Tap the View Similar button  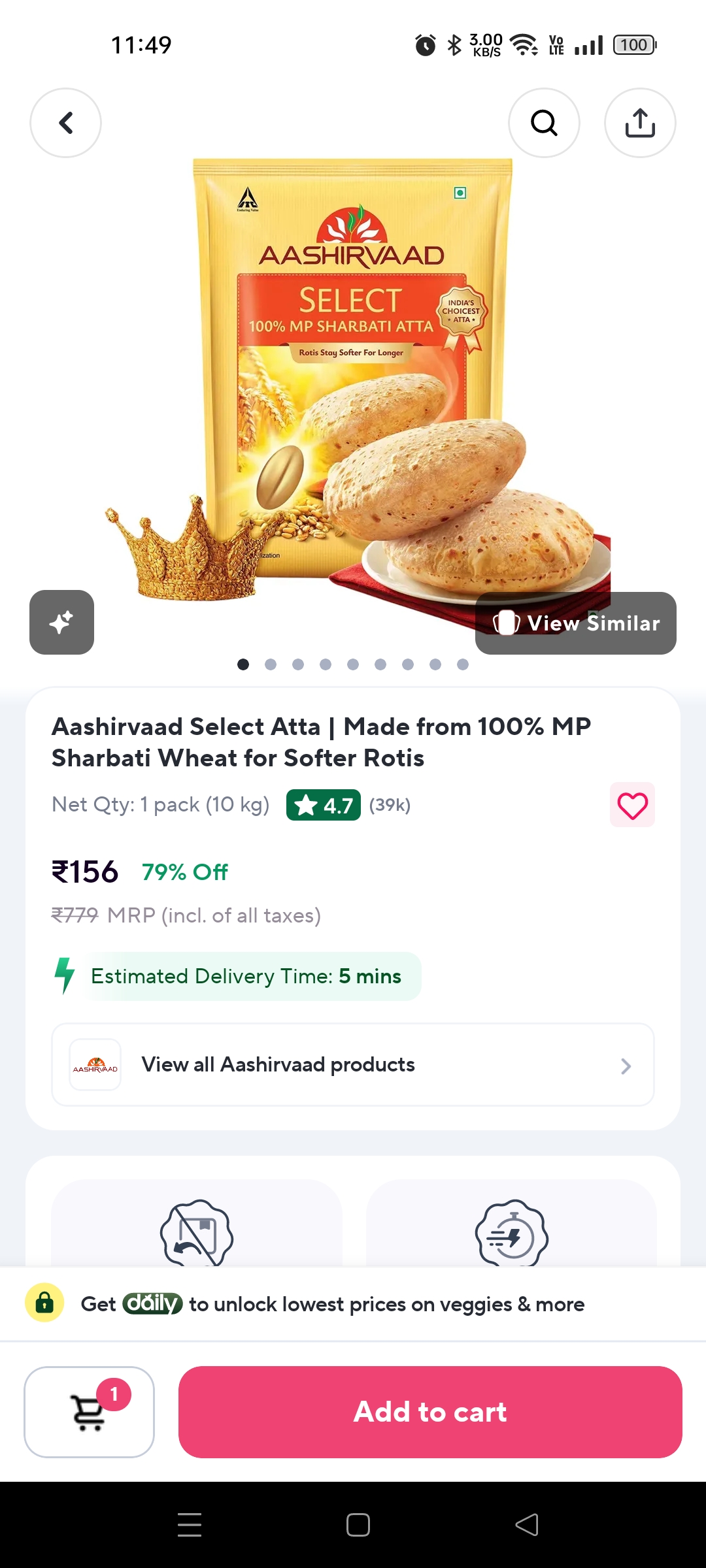click(x=576, y=623)
